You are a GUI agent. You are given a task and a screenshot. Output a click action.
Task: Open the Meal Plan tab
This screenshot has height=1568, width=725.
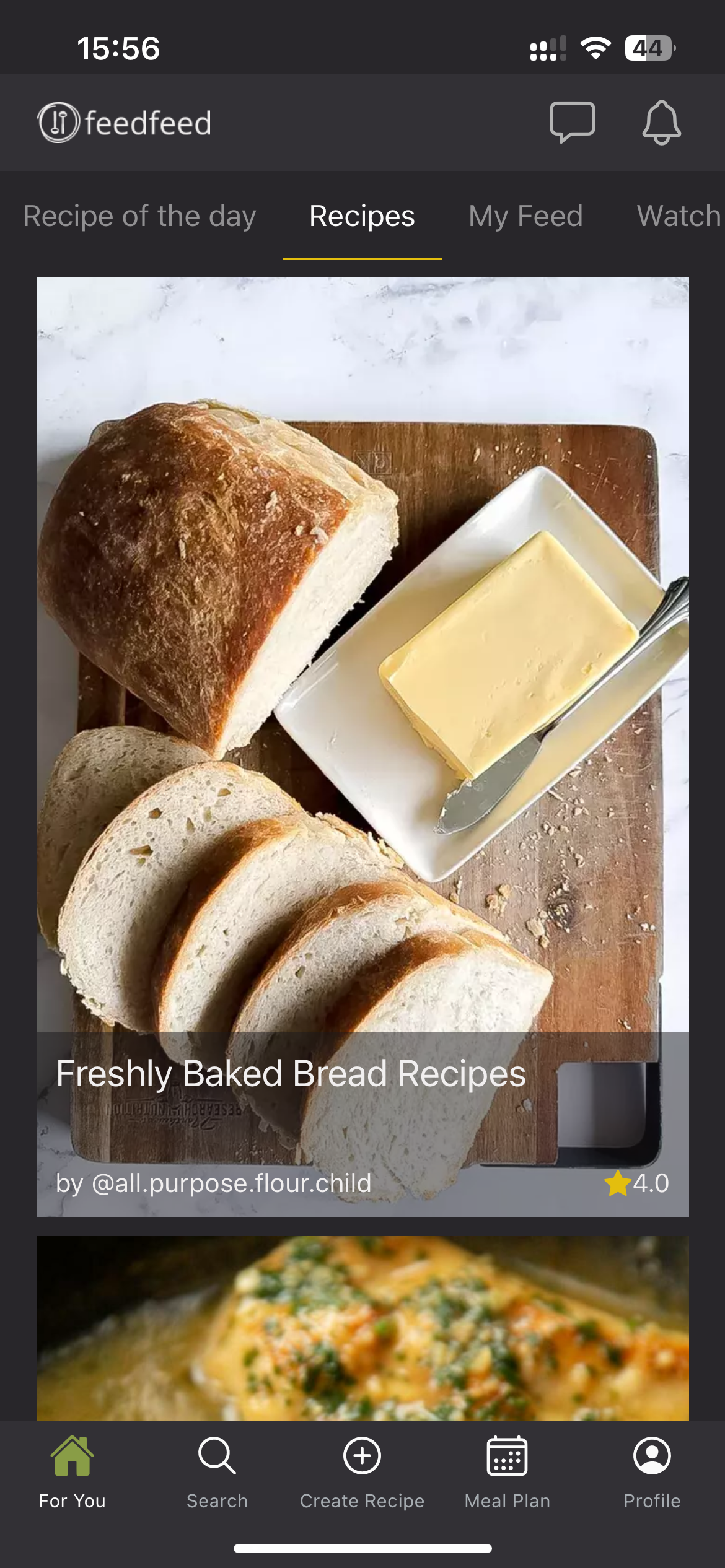click(507, 1472)
